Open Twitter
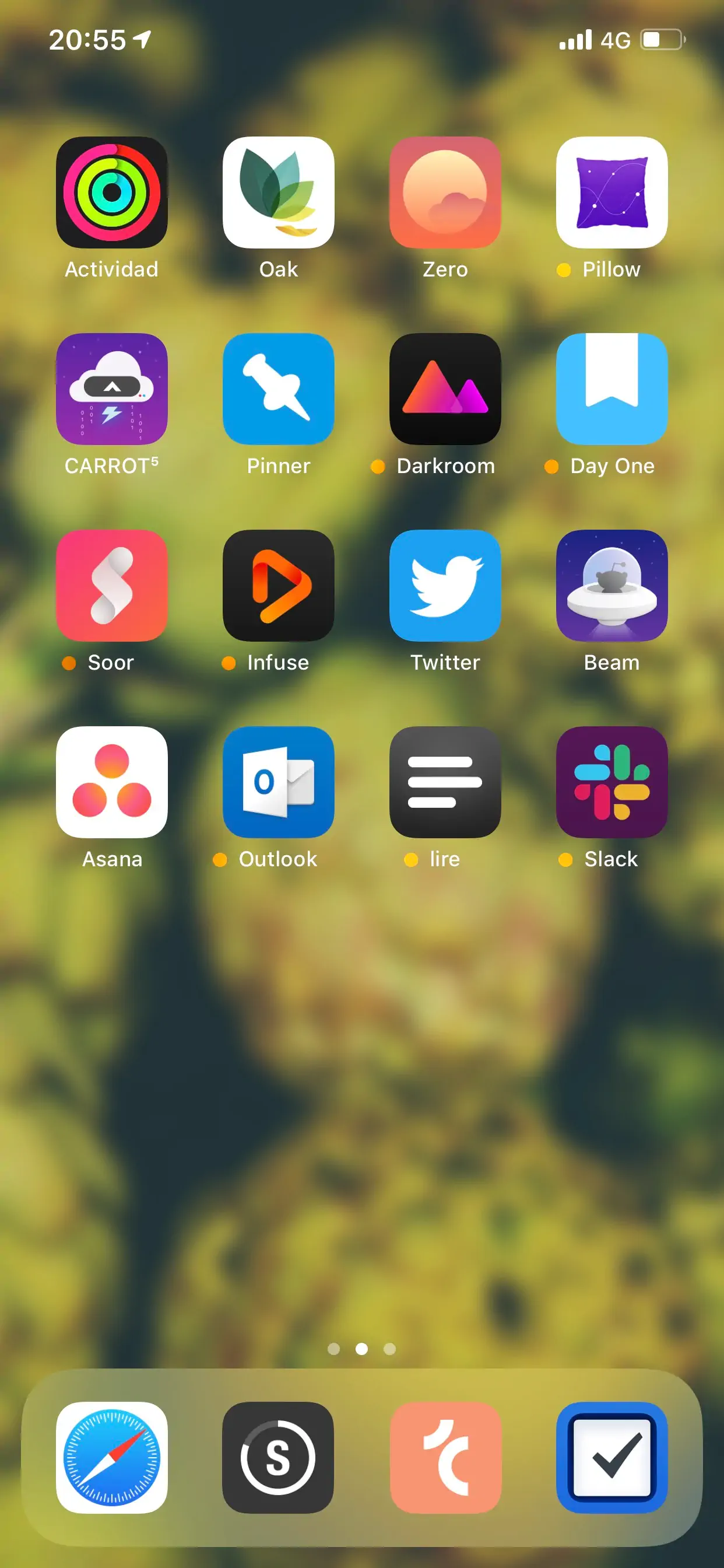Screen dimensions: 724x1568 pyautogui.click(x=445, y=586)
